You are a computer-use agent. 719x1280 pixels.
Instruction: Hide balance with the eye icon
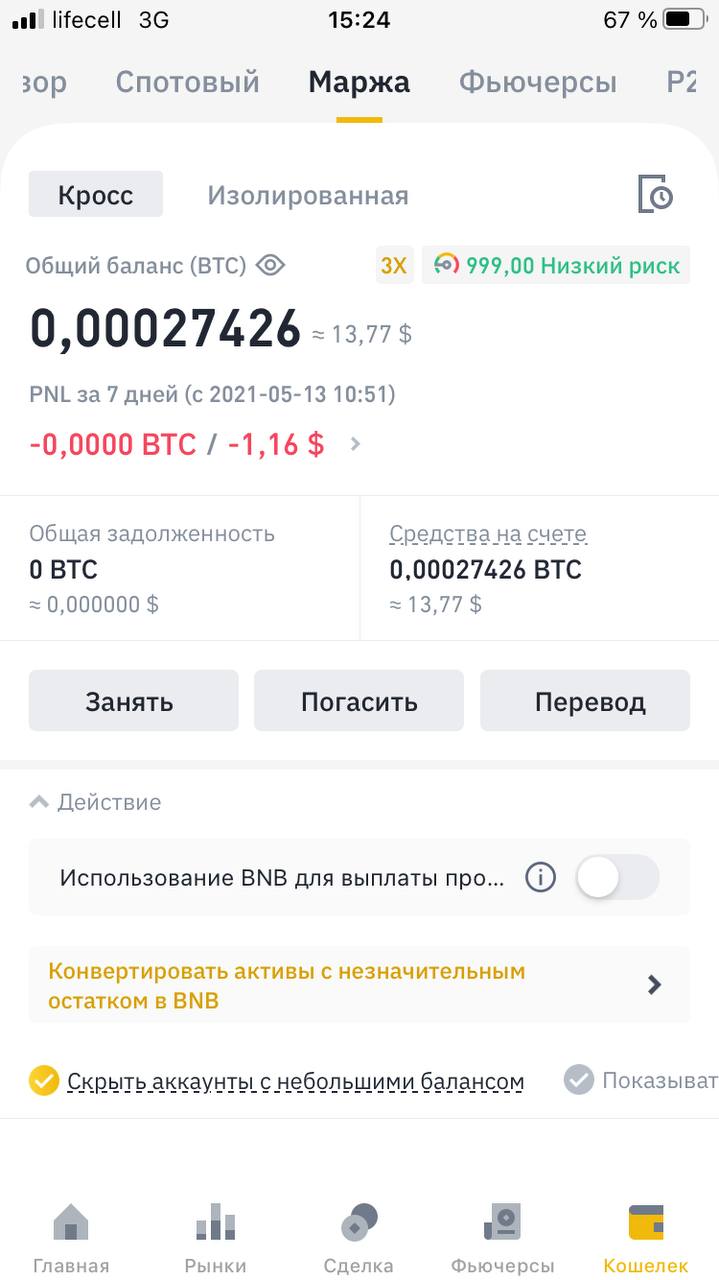270,265
